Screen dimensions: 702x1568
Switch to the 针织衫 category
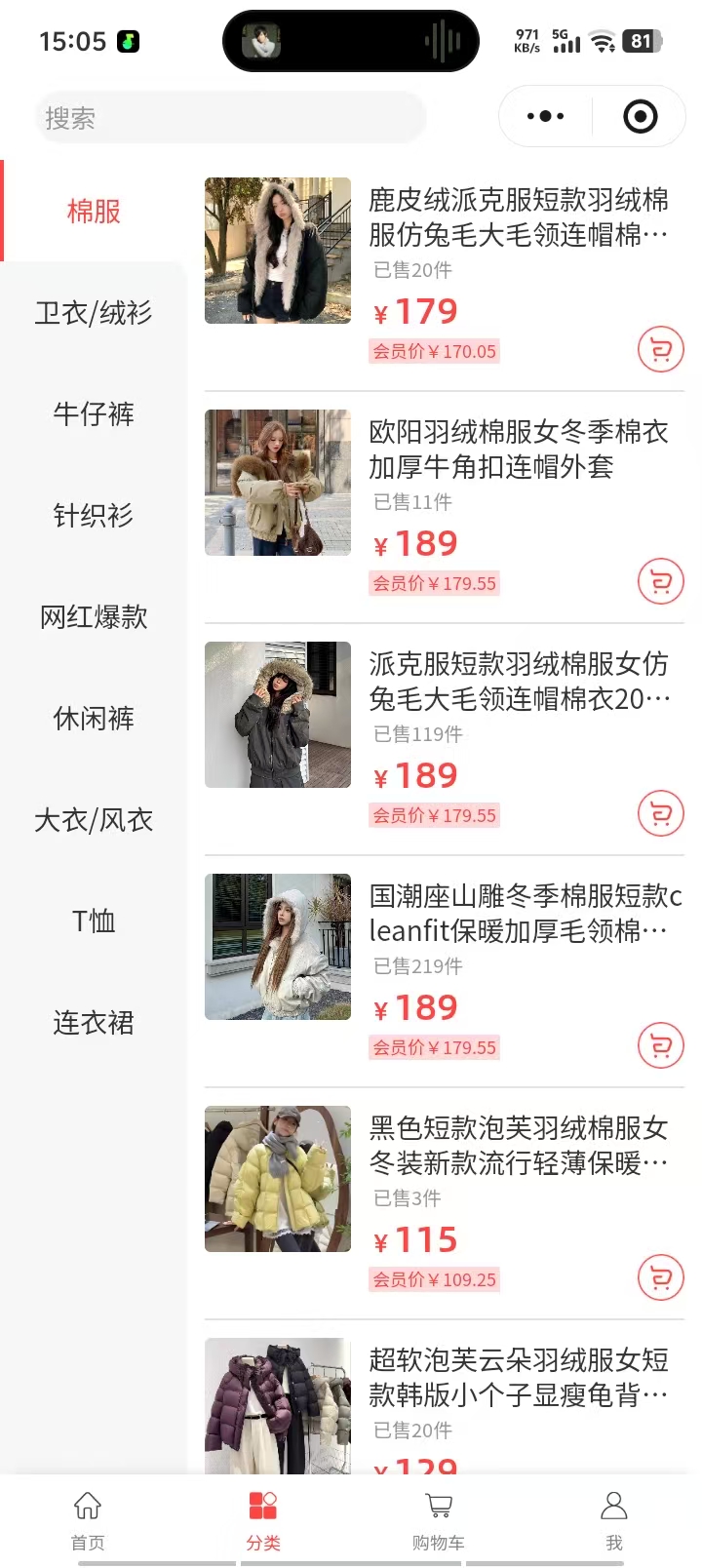tap(94, 516)
